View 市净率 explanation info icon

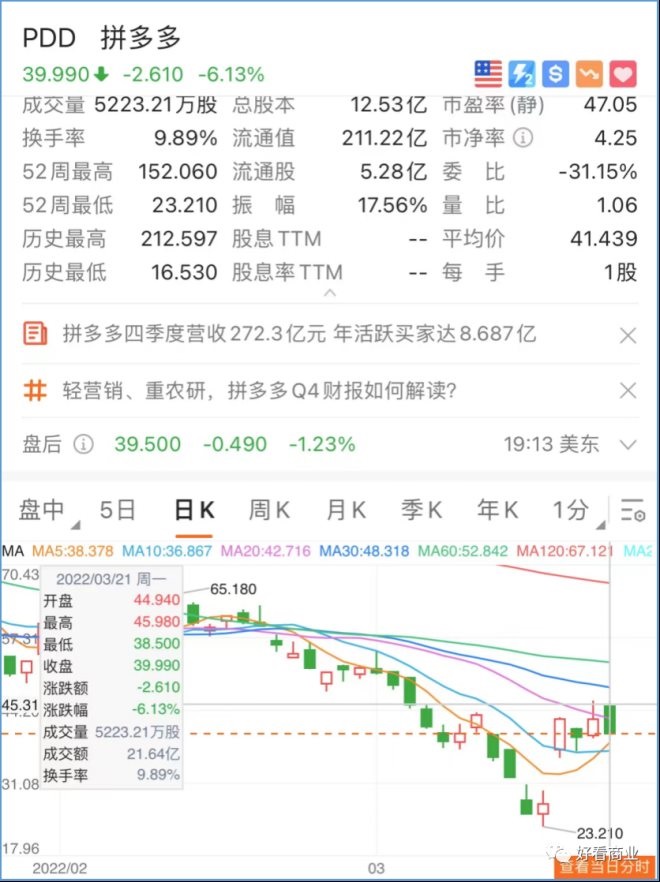click(522, 138)
